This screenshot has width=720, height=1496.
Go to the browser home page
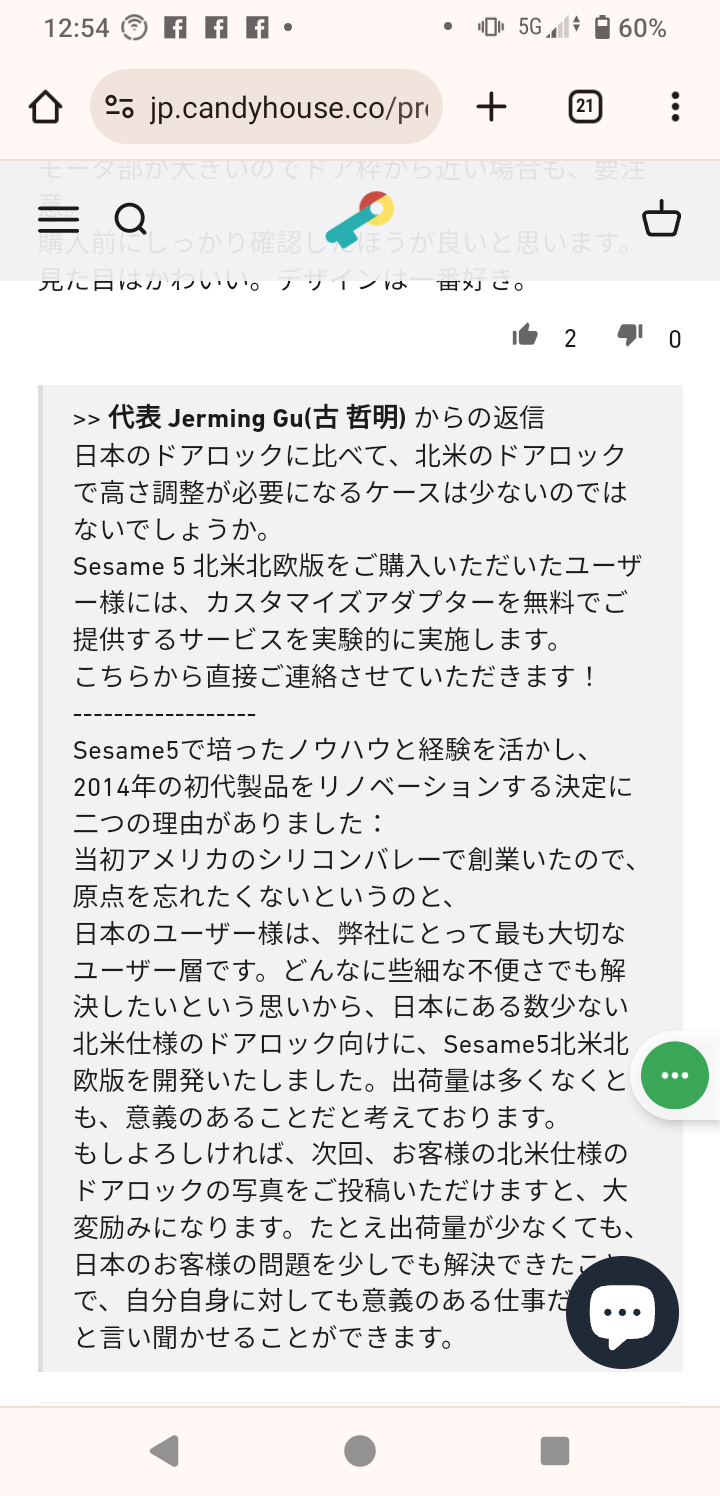[46, 107]
